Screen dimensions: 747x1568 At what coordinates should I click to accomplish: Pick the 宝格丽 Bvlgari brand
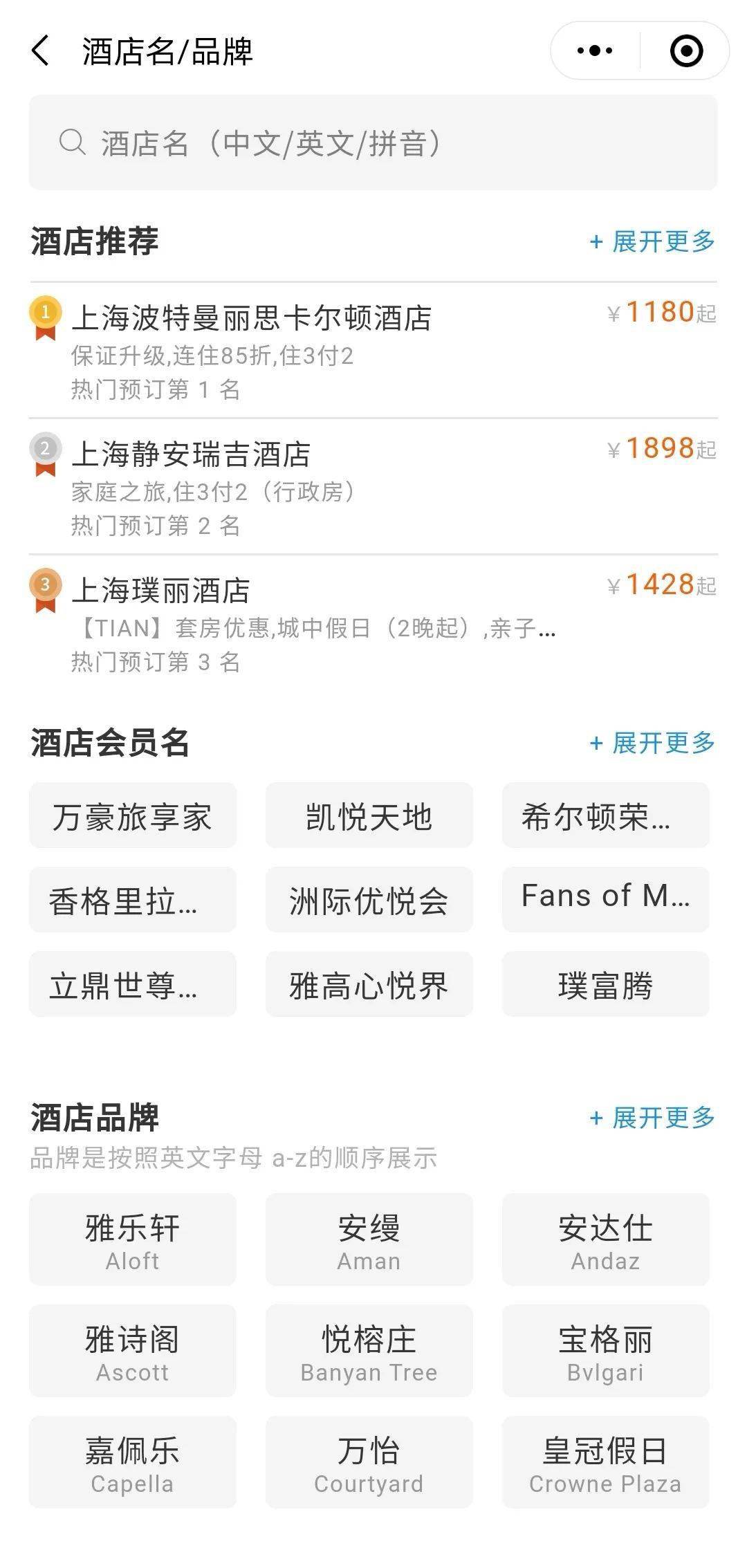coord(606,1351)
